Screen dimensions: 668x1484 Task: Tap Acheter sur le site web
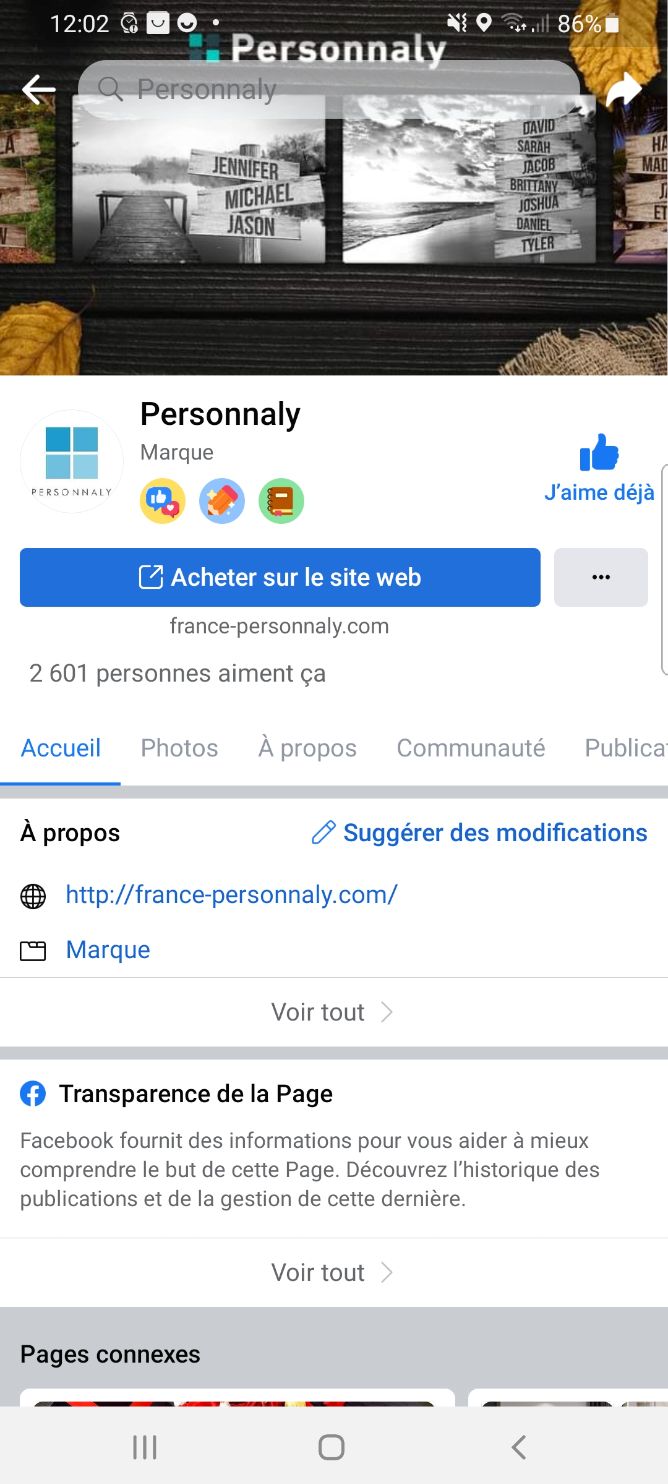(280, 577)
